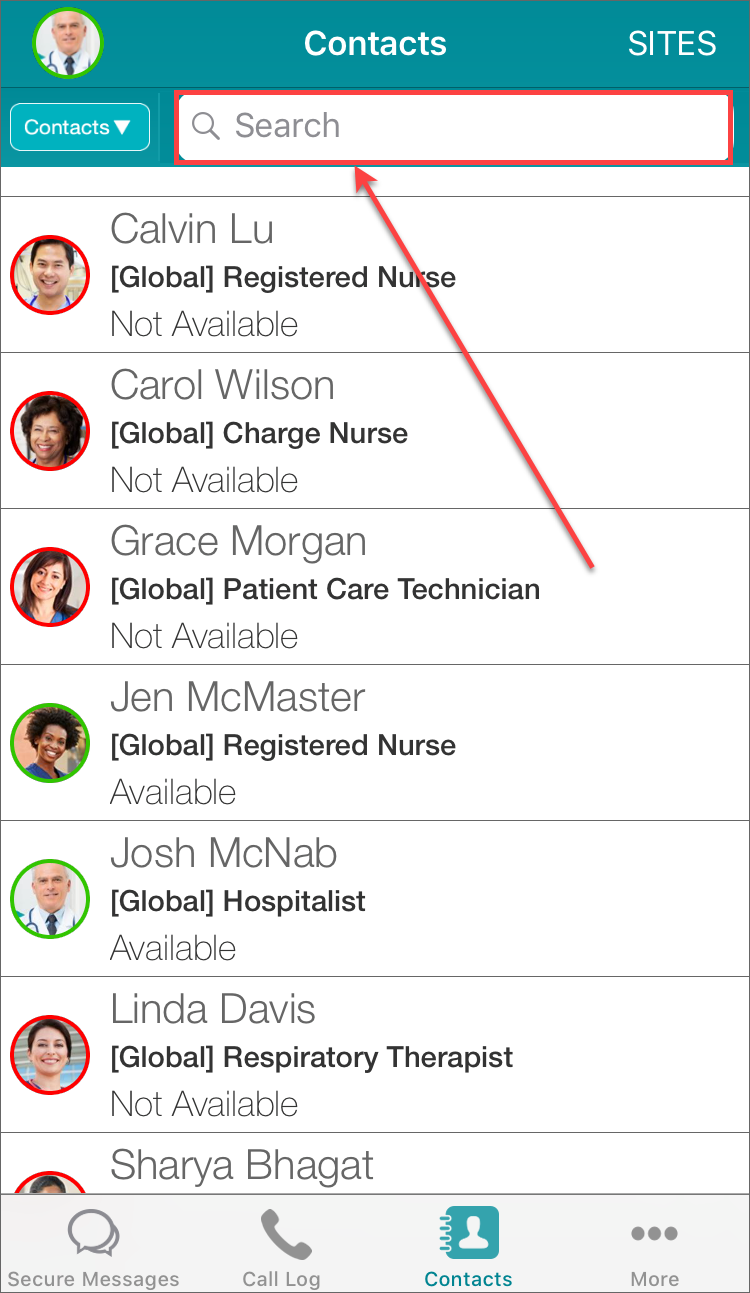
Task: Tap Jen McMaster's green availability avatar
Action: click(50, 743)
